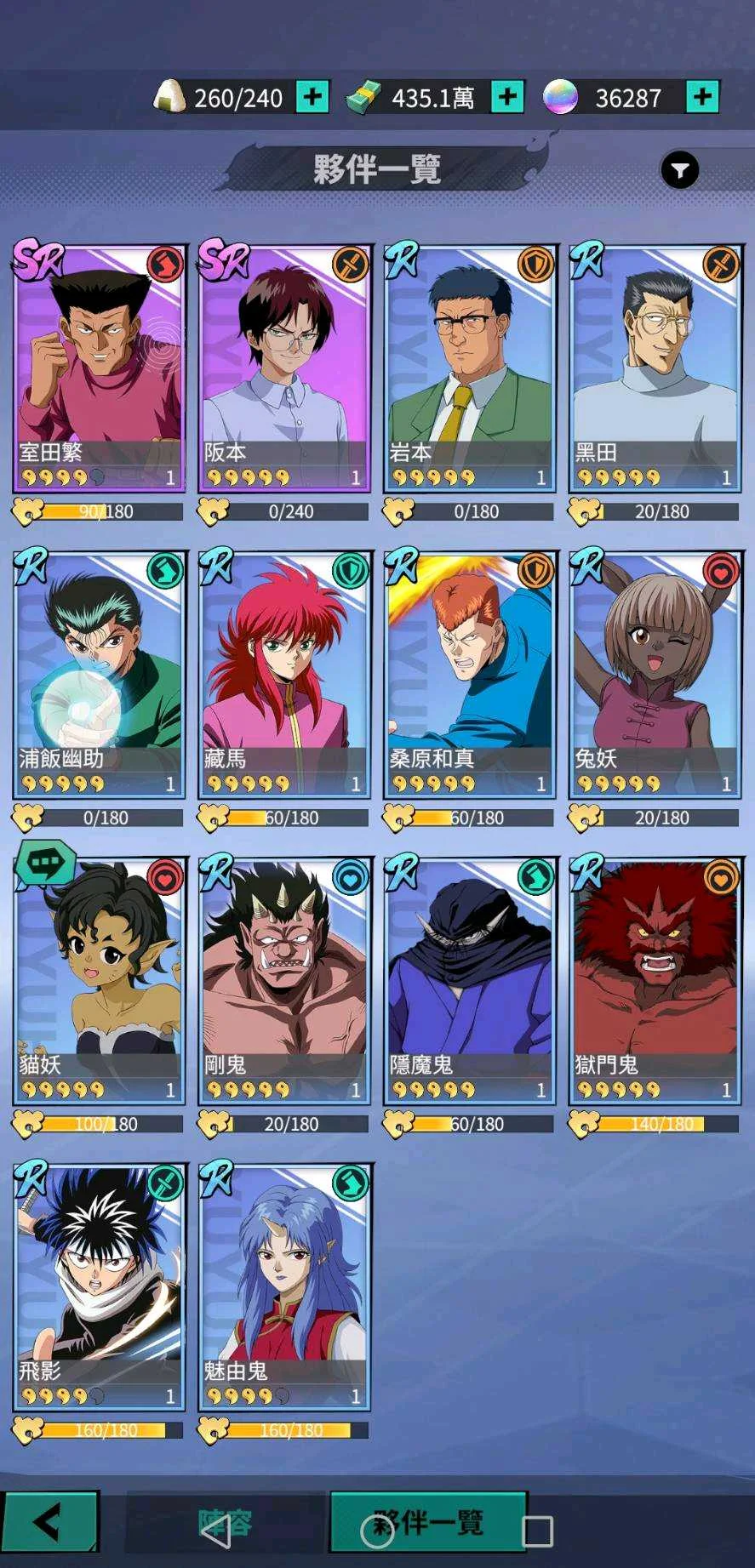755x1568 pixels.
Task: Open 飛影 character card
Action: tap(99, 1286)
